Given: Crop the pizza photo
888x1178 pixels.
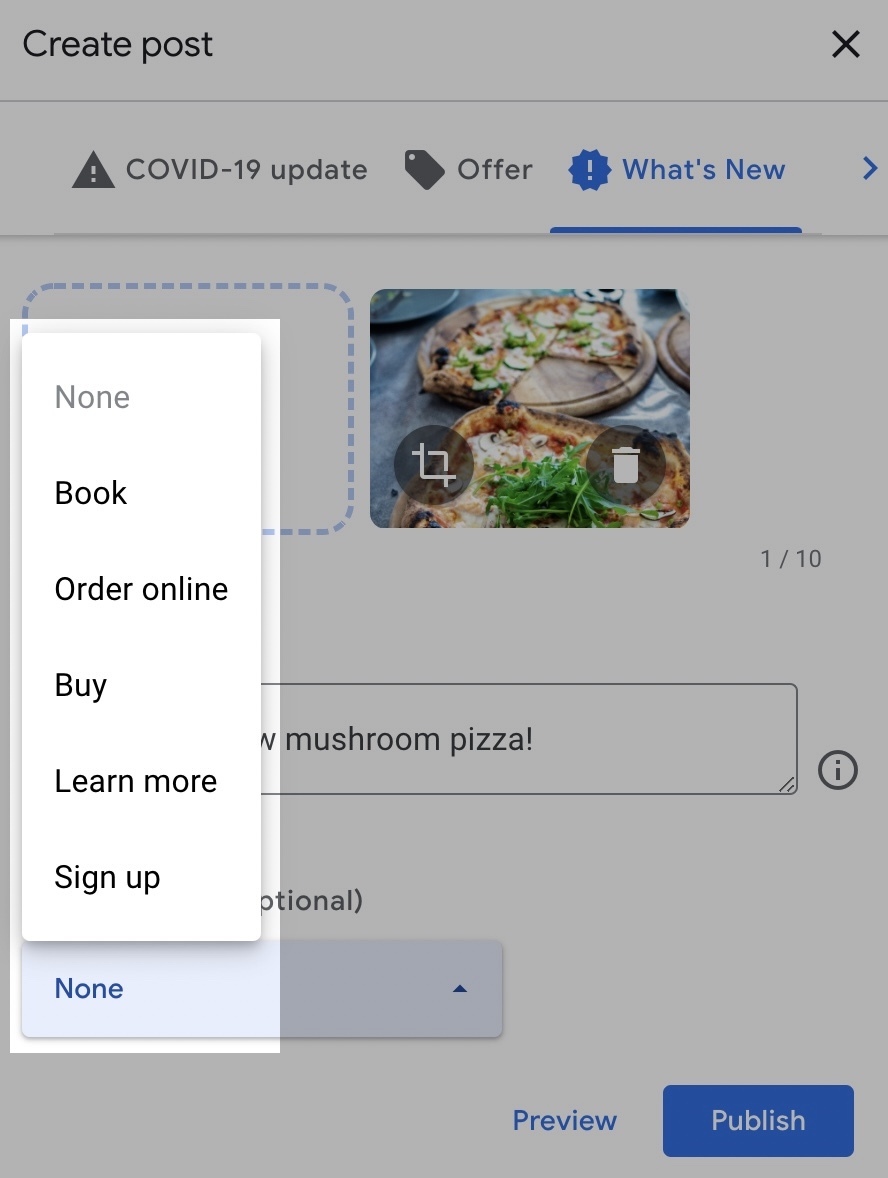Looking at the screenshot, I should tap(433, 465).
